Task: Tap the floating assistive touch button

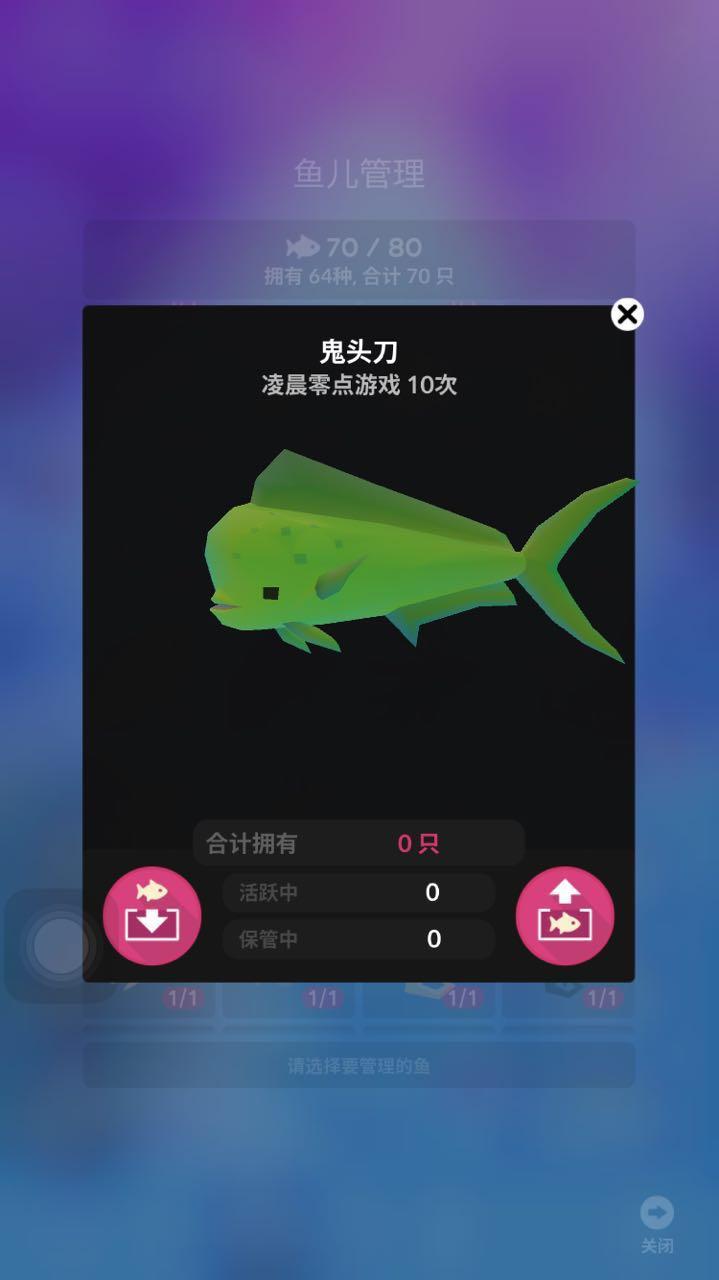Action: [59, 946]
